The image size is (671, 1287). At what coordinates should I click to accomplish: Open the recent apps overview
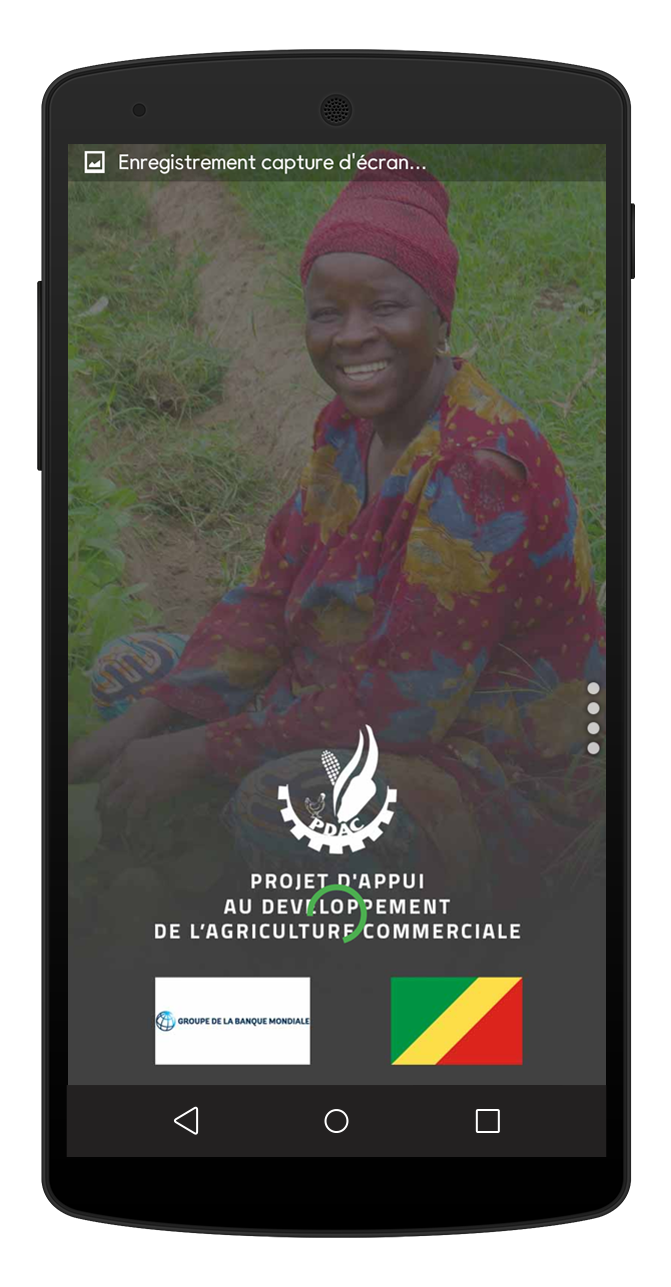click(x=487, y=1121)
